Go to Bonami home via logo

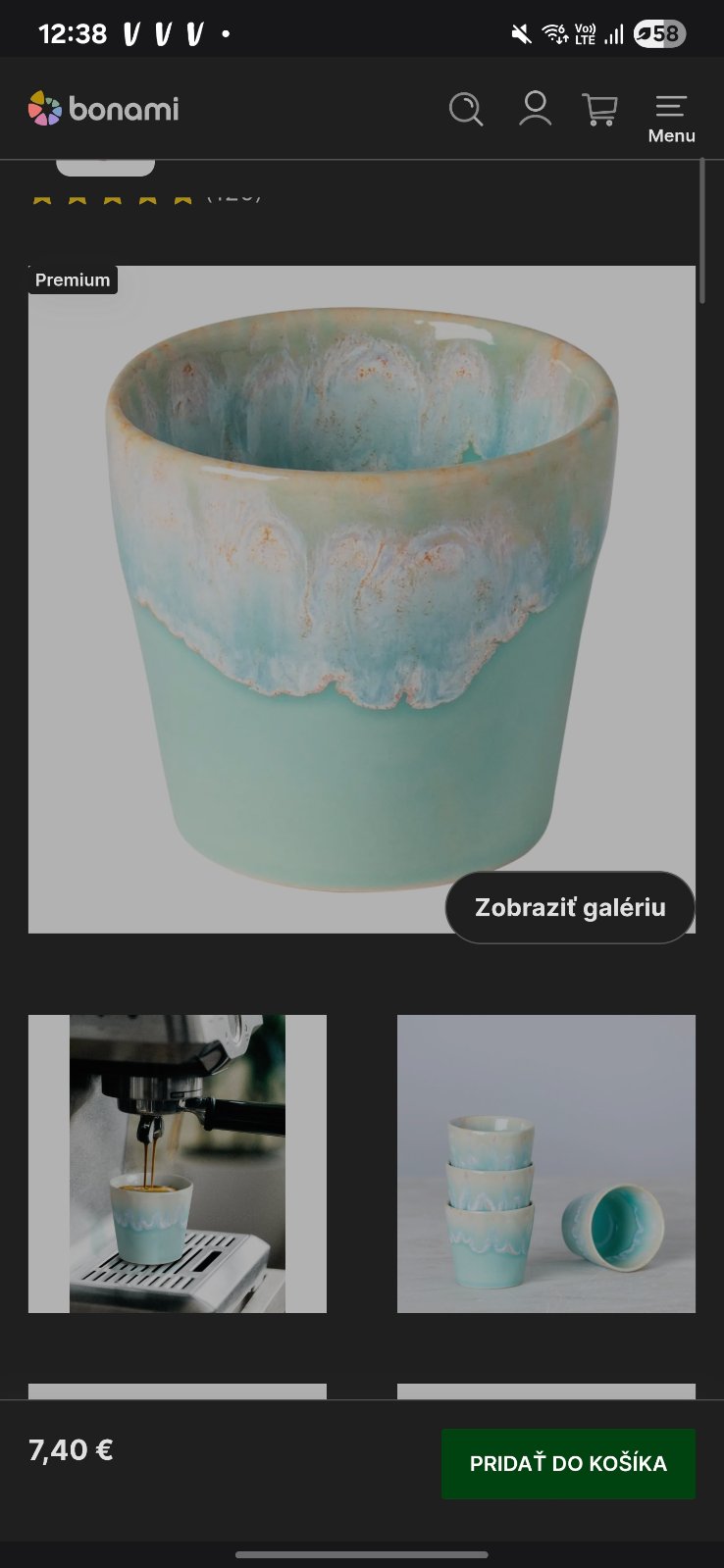[x=104, y=109]
